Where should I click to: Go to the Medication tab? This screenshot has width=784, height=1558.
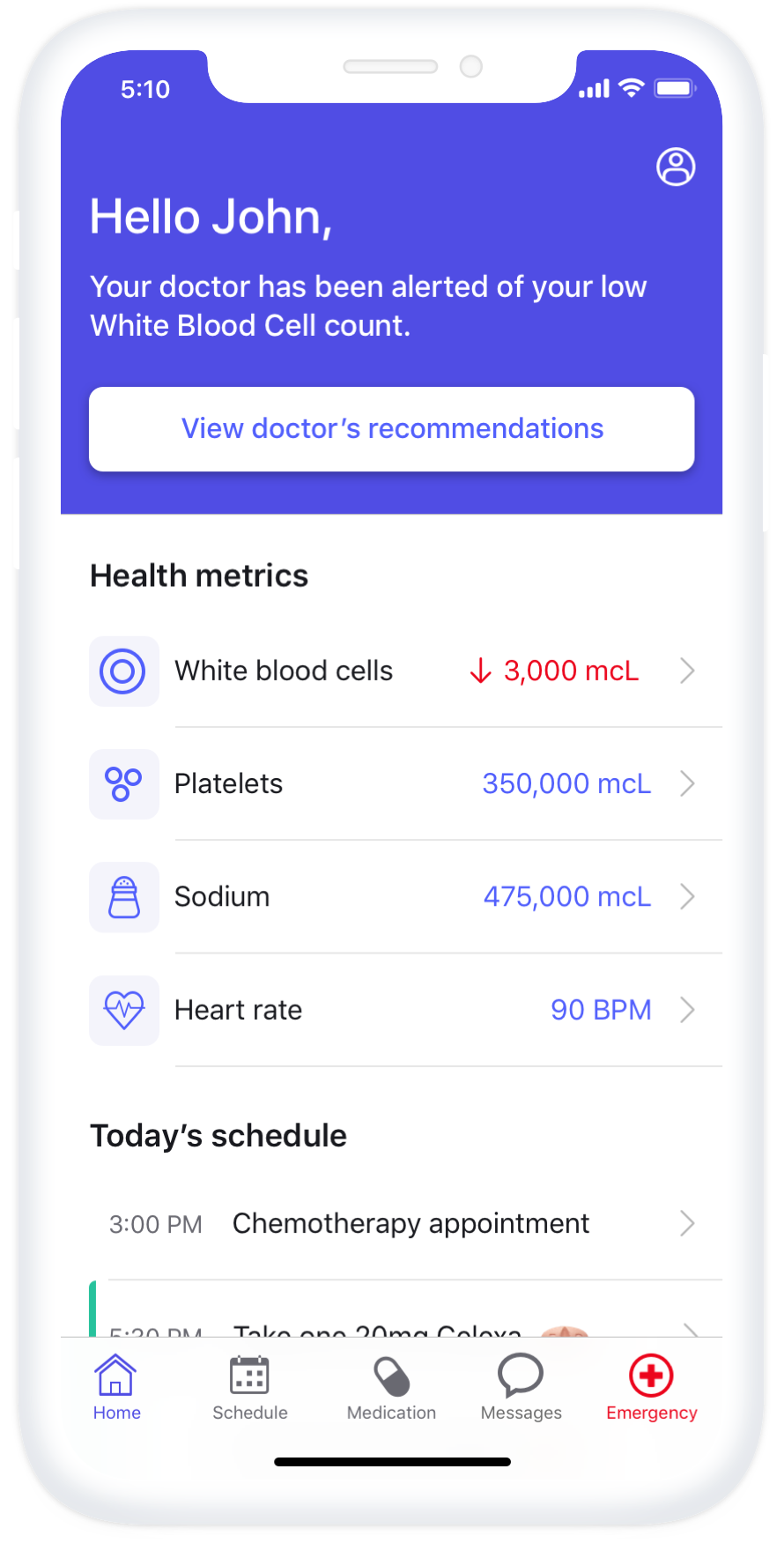(391, 1388)
